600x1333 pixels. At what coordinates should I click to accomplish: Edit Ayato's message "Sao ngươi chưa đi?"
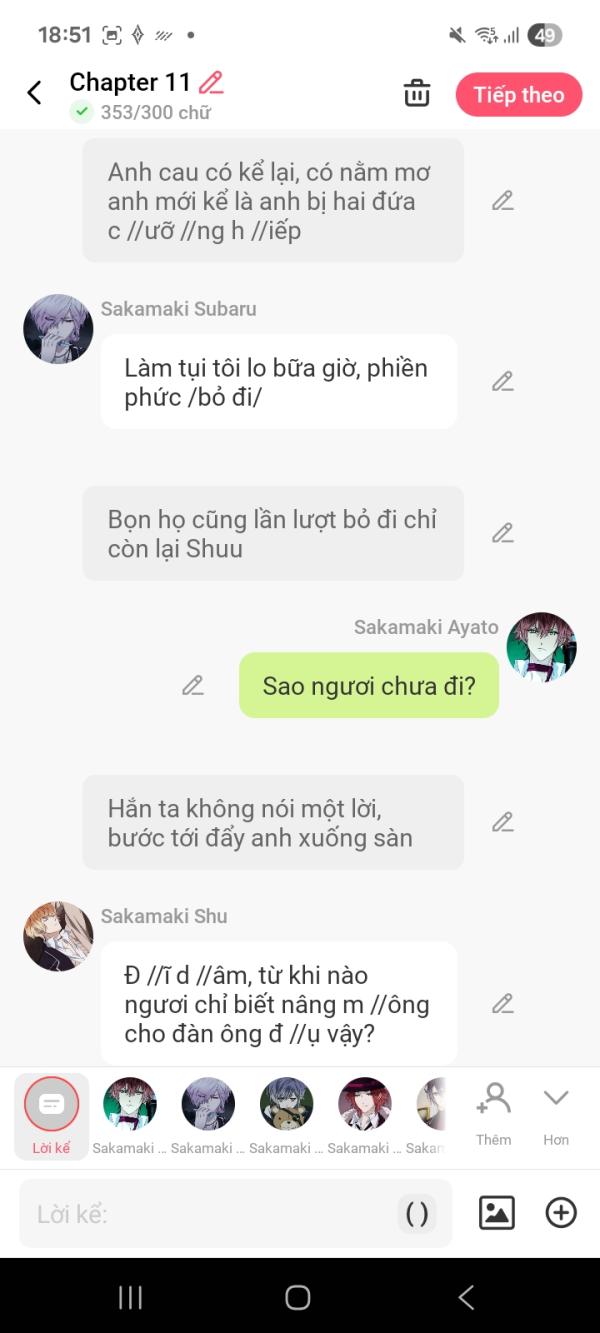193,686
